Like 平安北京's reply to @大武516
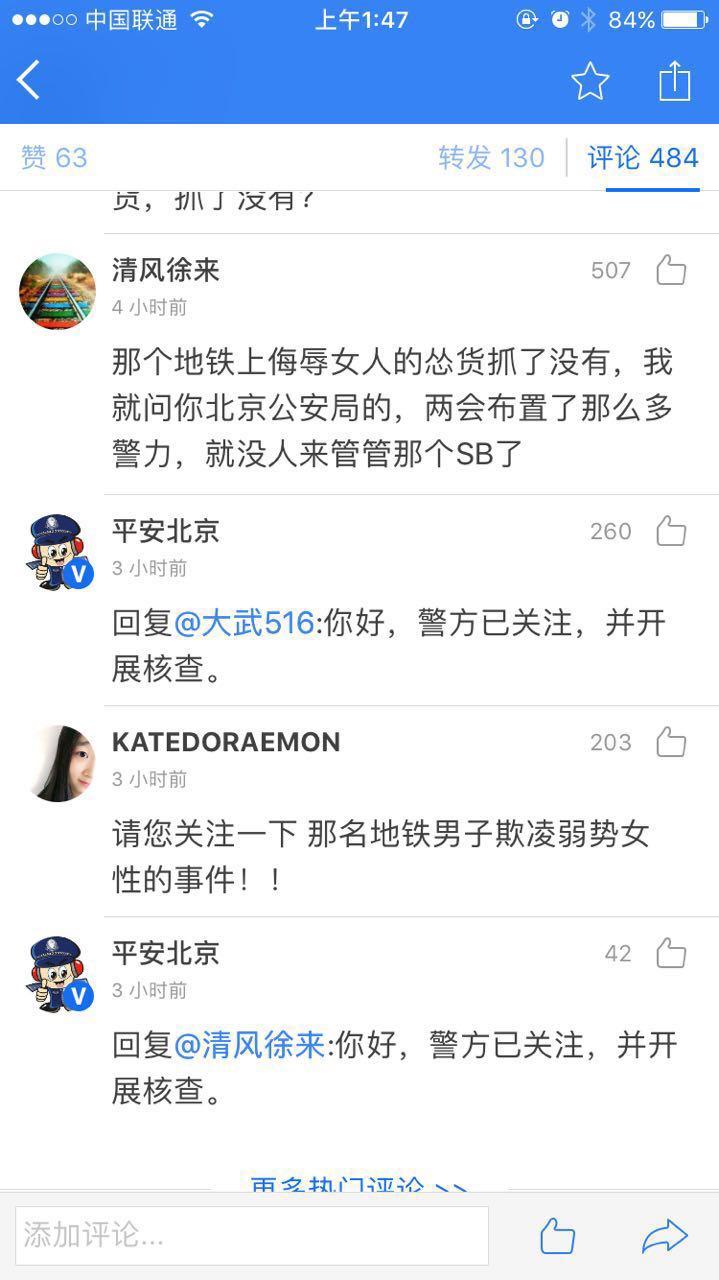Screen dimensions: 719x1280 pyautogui.click(x=671, y=531)
